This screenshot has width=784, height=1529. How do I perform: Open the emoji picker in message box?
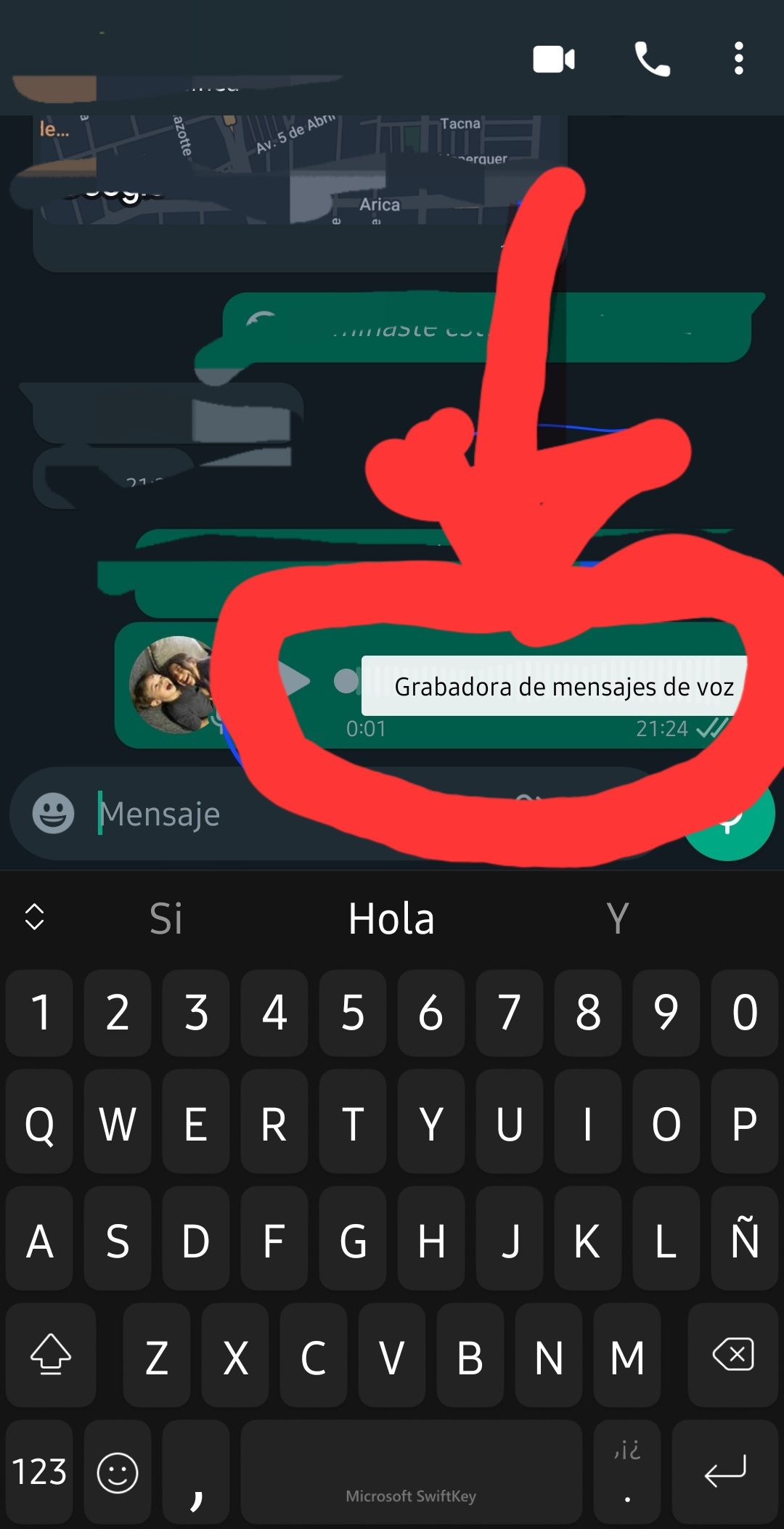(53, 813)
